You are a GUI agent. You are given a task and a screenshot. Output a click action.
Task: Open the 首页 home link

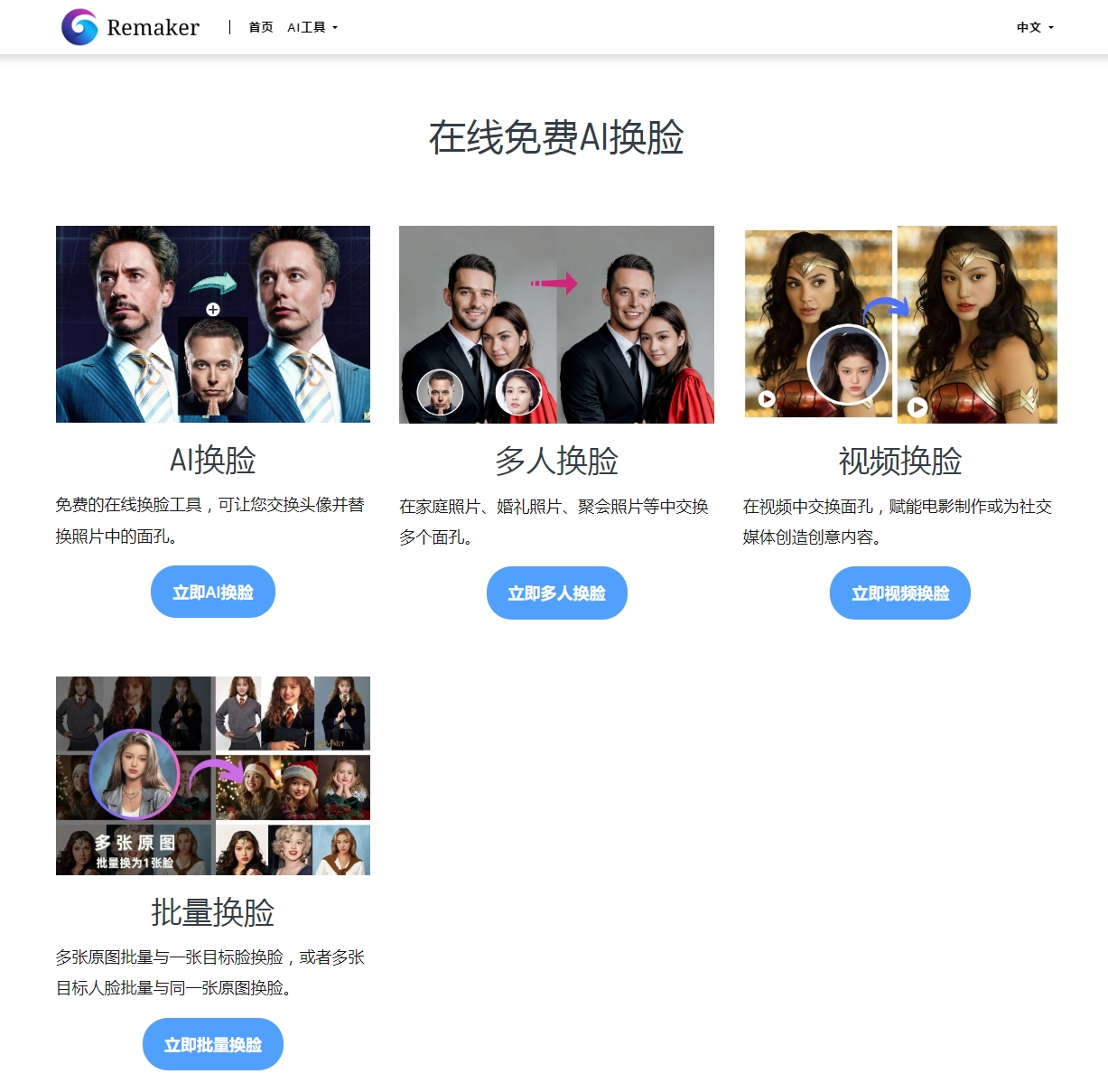260,27
